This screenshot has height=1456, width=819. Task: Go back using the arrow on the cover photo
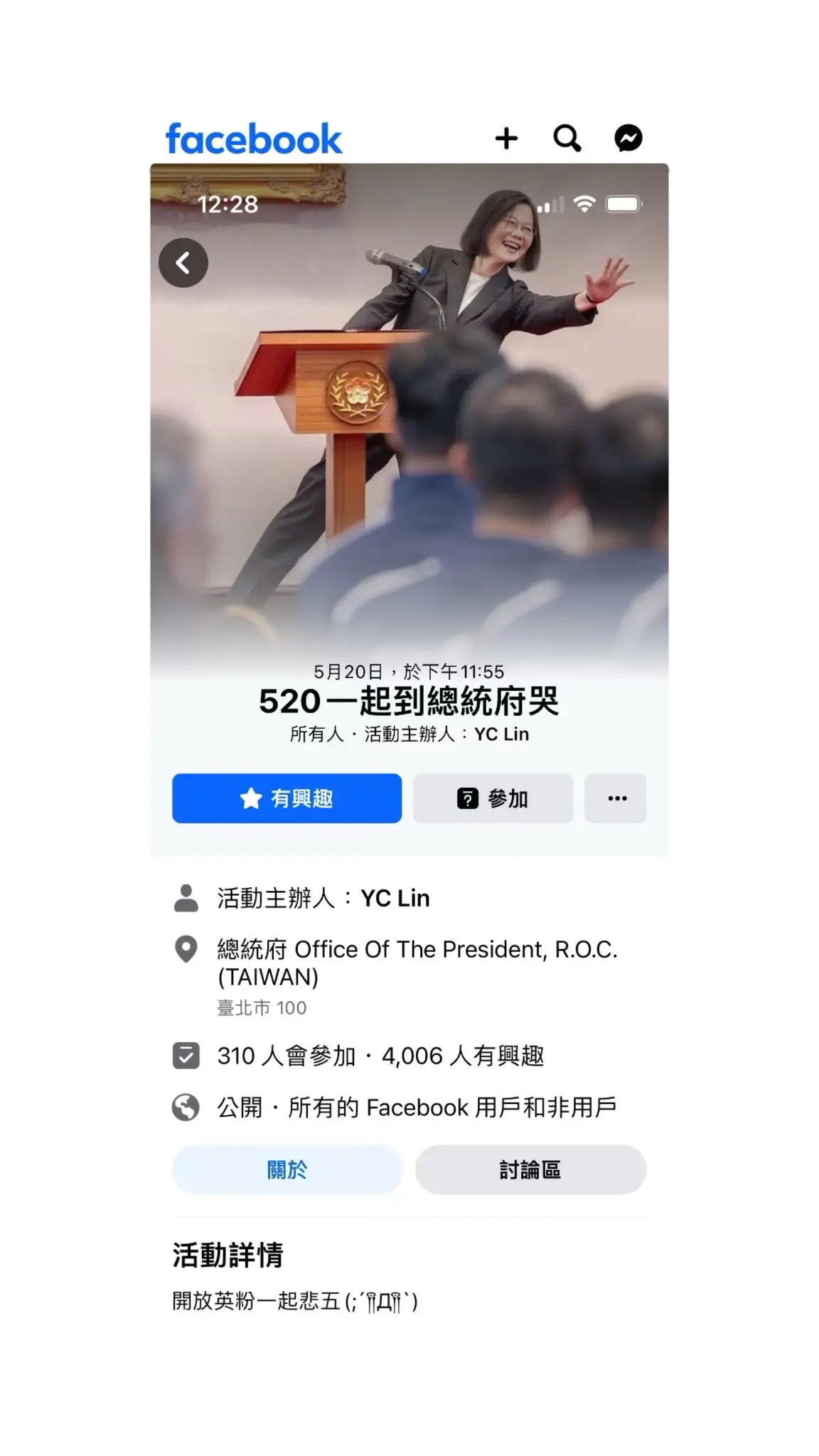point(183,263)
